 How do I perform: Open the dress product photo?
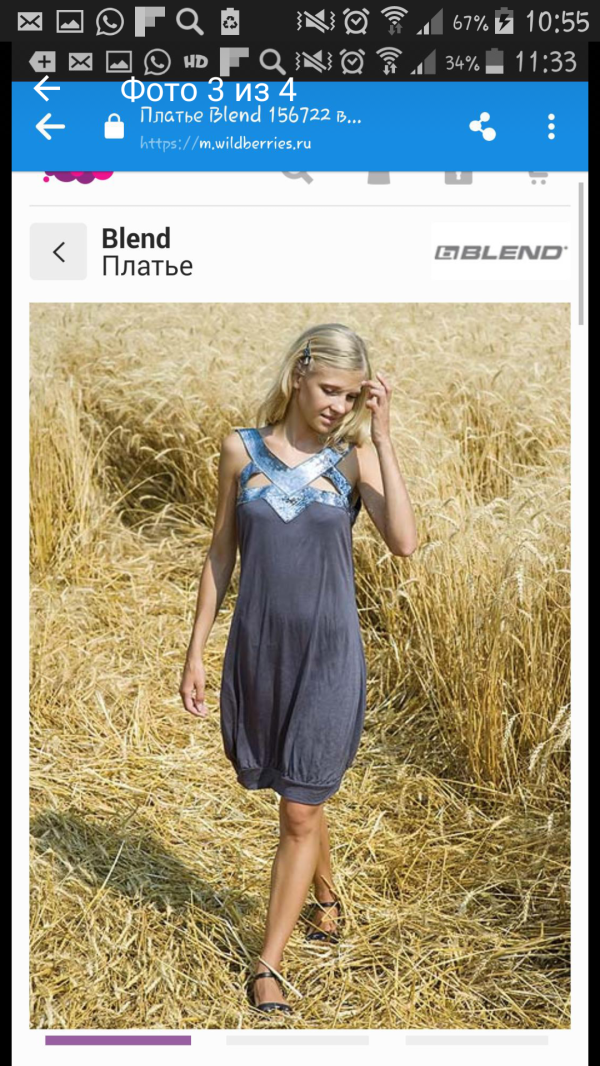click(300, 666)
